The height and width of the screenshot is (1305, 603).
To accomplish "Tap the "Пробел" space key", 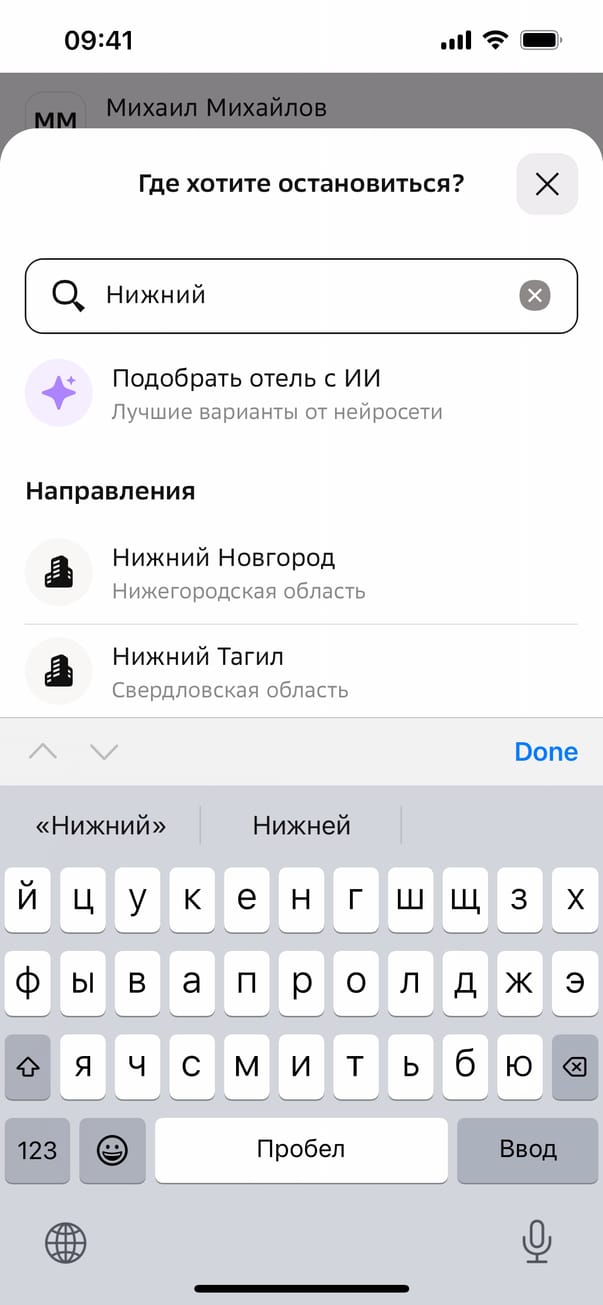I will 301,1150.
